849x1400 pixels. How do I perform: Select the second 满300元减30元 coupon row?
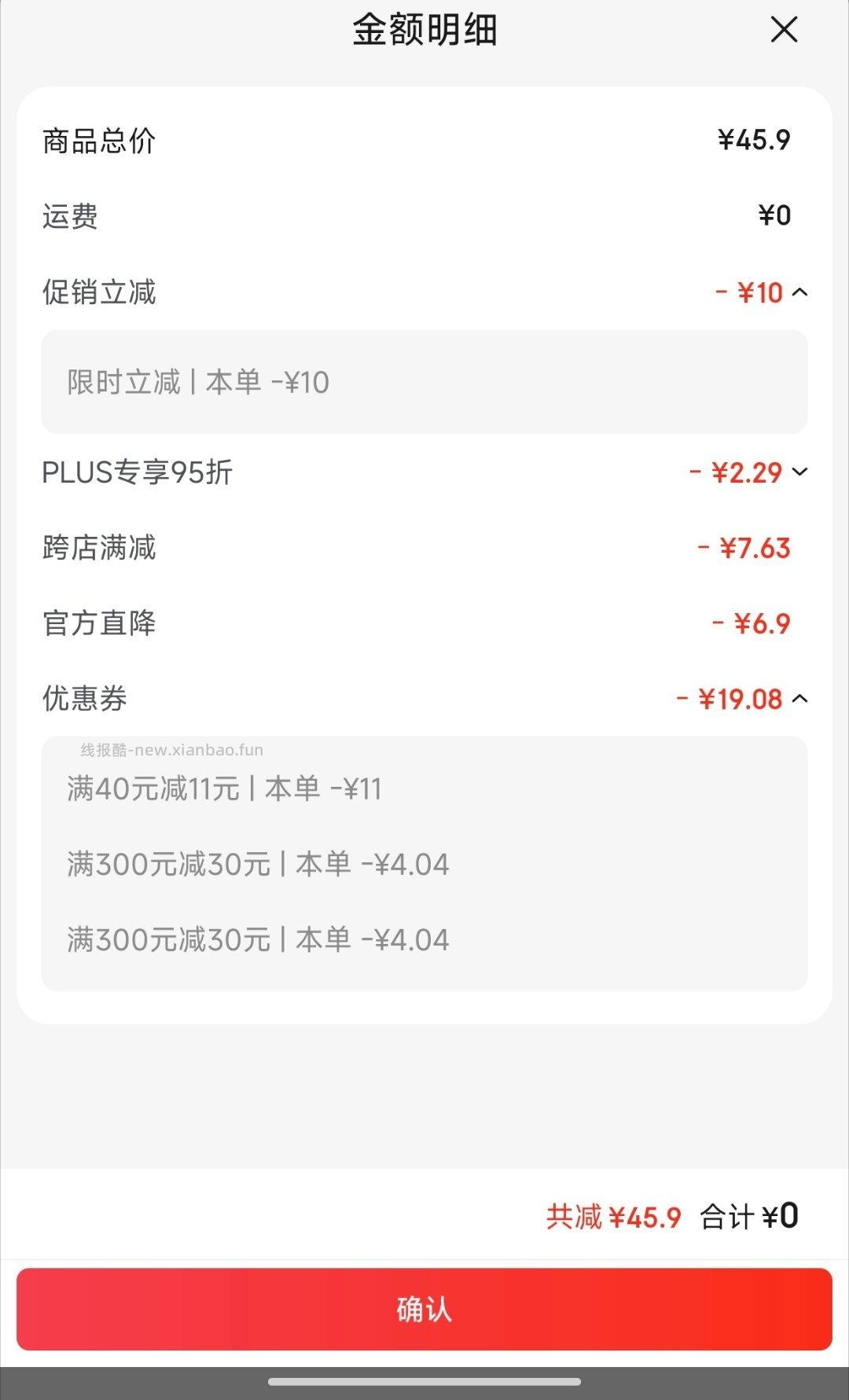(x=257, y=939)
